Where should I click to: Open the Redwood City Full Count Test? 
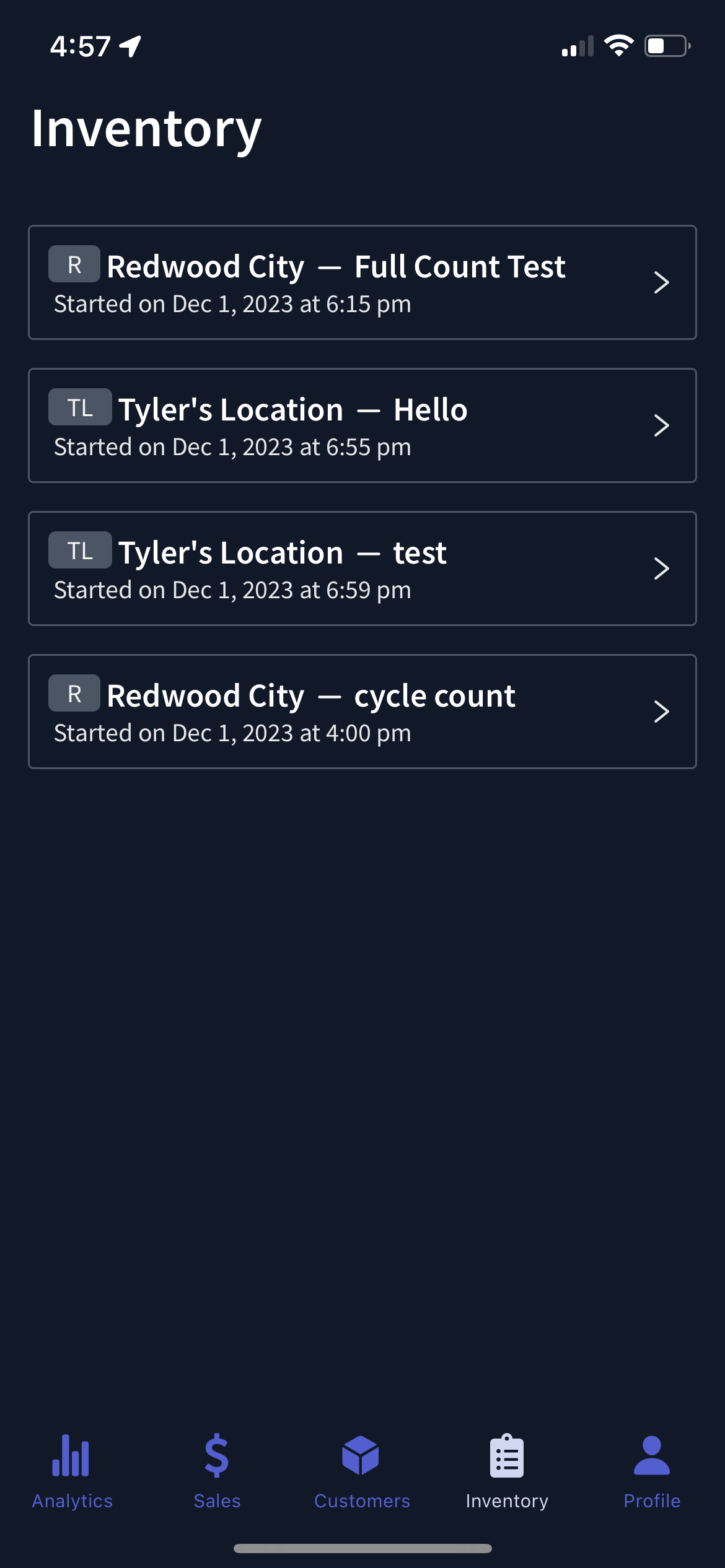[362, 282]
